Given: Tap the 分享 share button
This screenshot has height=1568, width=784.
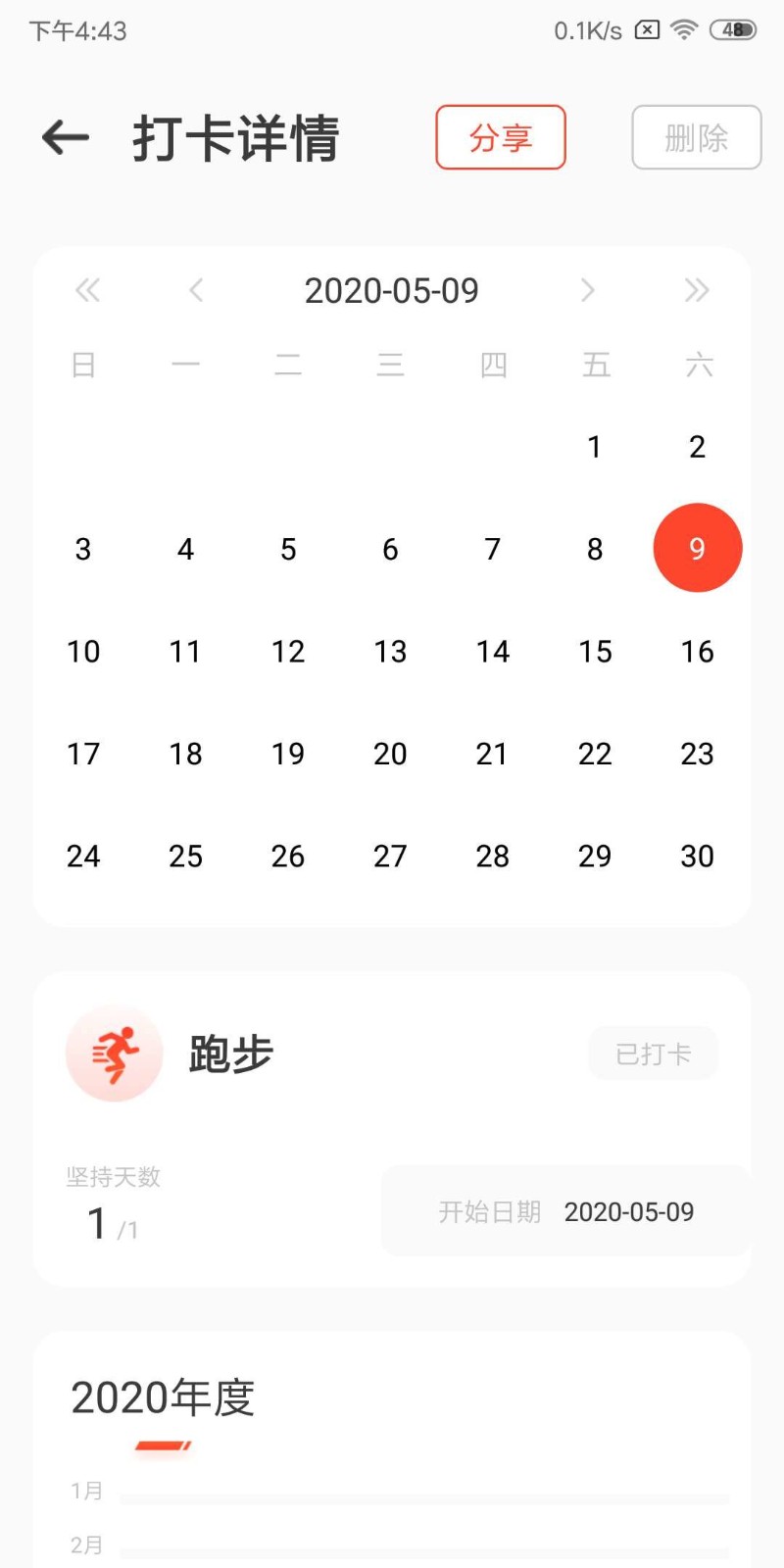Looking at the screenshot, I should [501, 138].
